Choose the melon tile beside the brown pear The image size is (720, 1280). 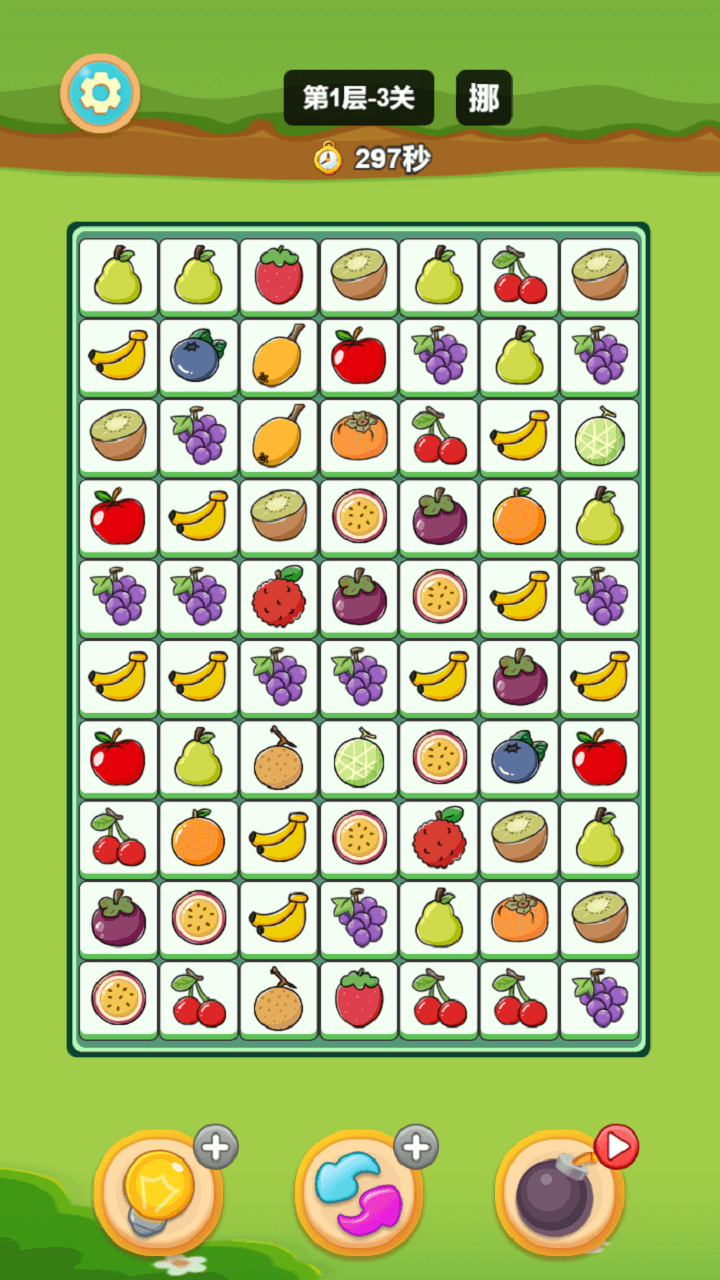(x=359, y=757)
